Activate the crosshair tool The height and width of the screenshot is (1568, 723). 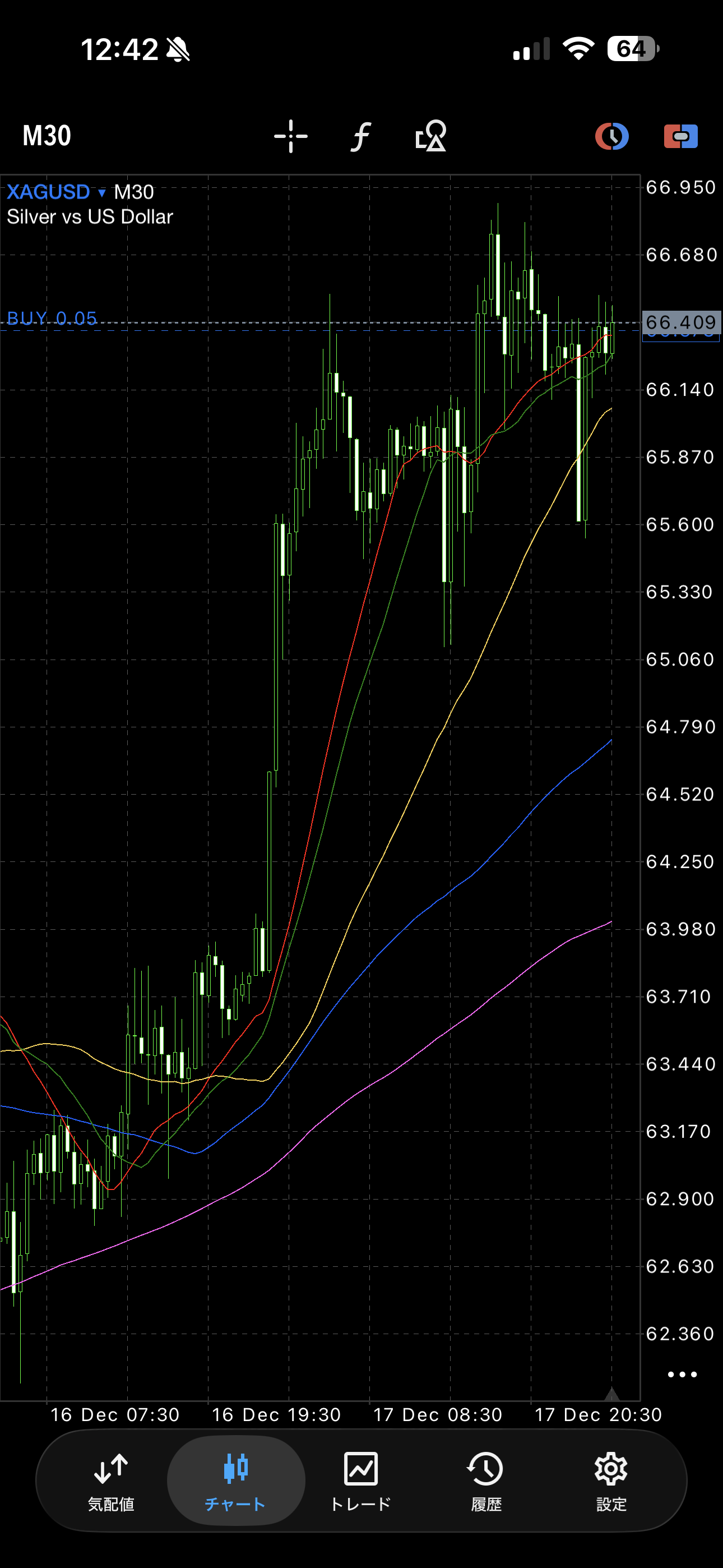[291, 136]
